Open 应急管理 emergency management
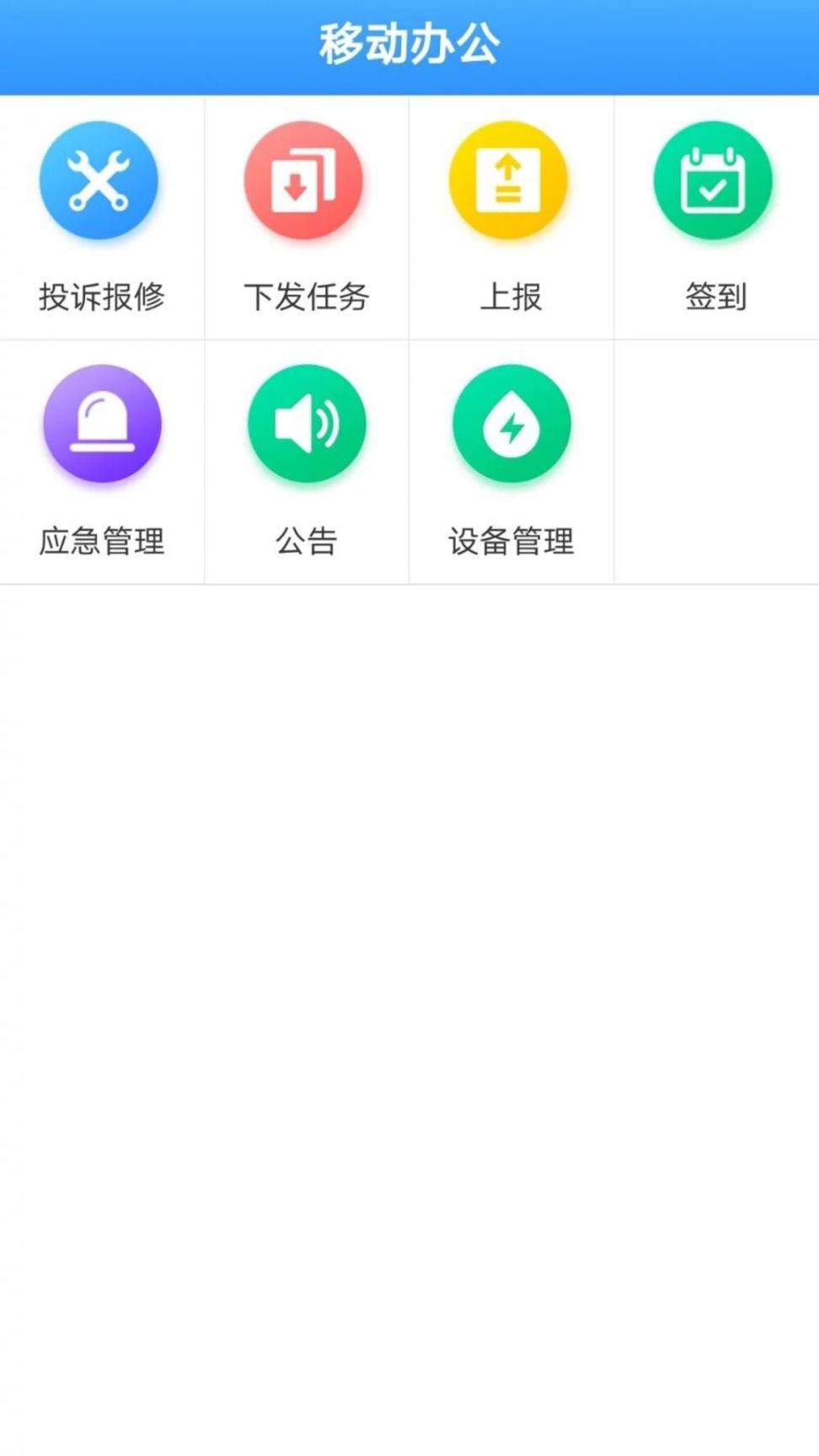 point(101,425)
